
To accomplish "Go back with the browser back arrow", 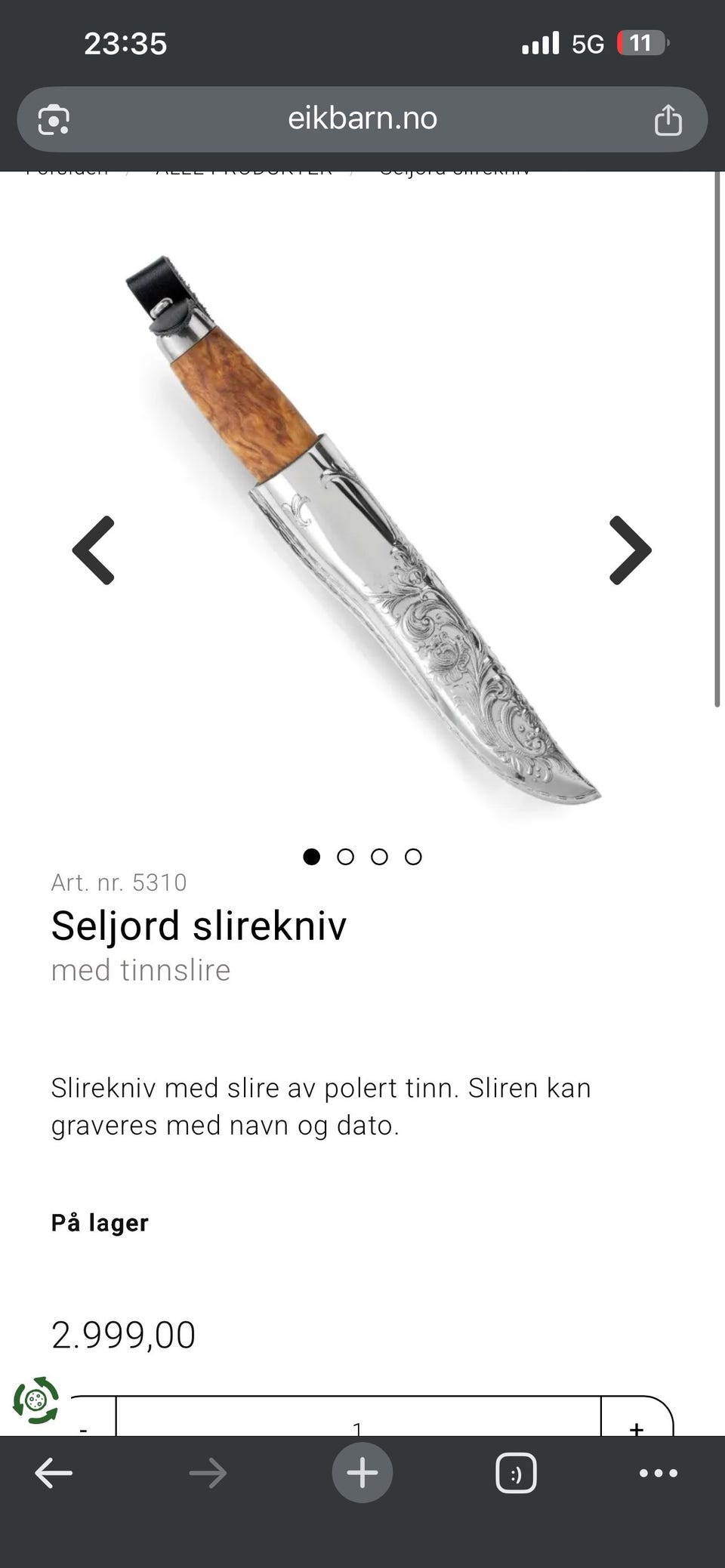I will point(54,1473).
